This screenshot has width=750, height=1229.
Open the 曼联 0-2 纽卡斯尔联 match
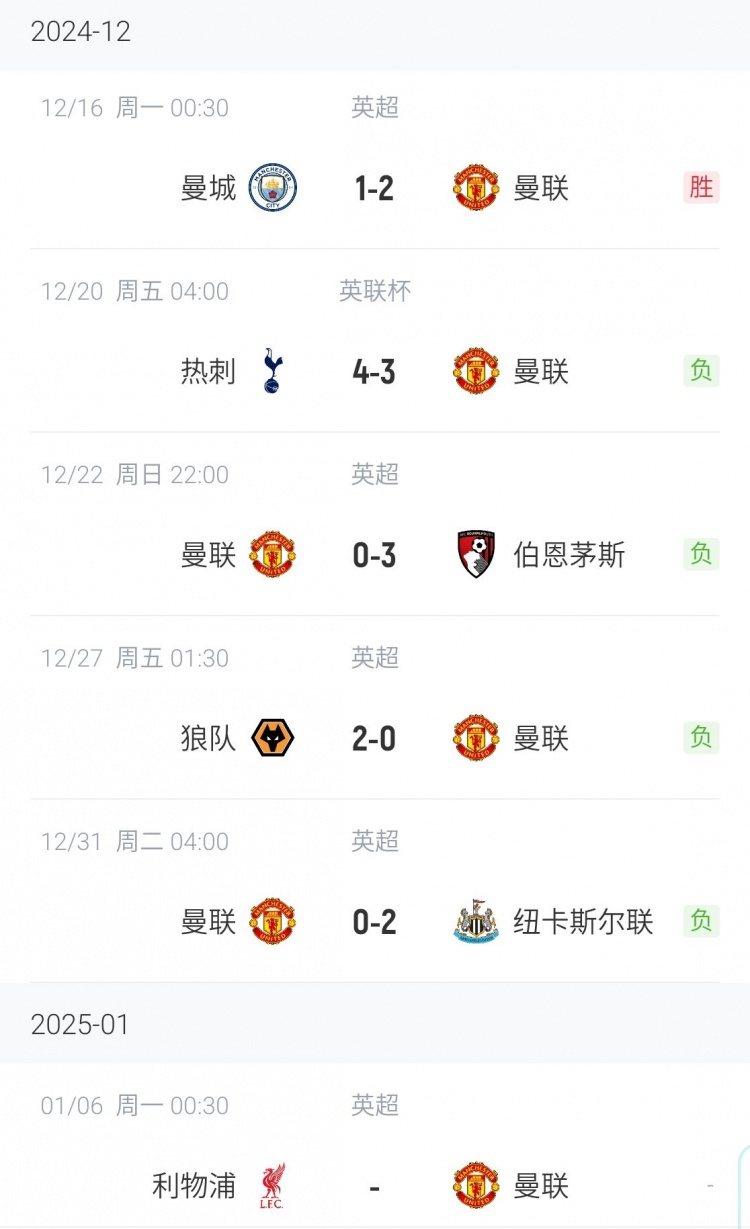374,922
